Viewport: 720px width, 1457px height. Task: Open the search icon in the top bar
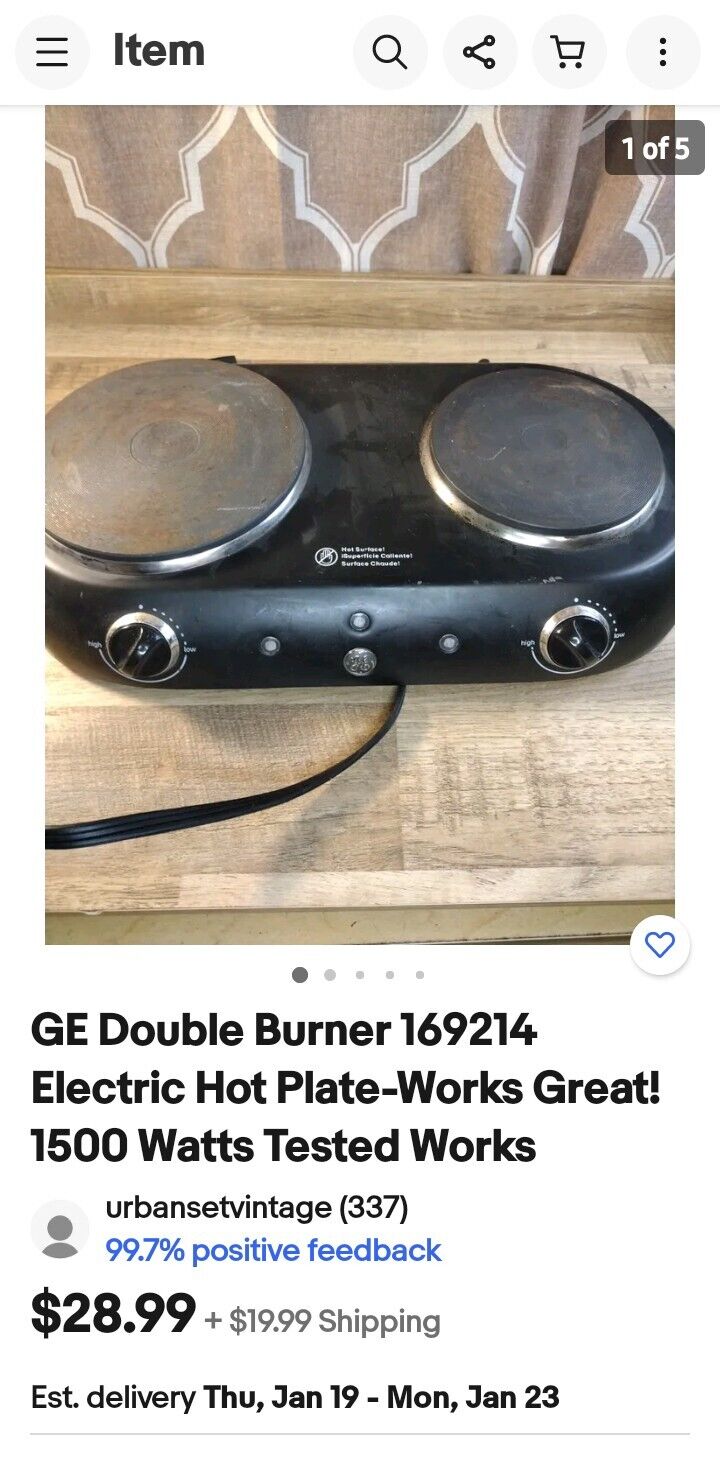tap(390, 52)
